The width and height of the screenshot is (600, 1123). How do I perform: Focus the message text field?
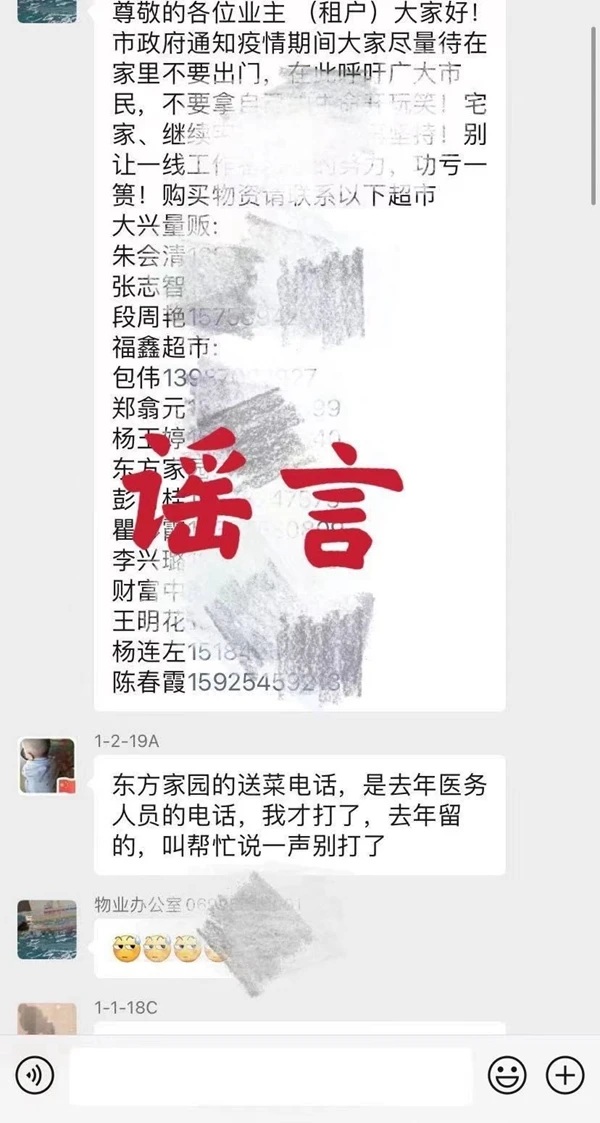[x=270, y=1076]
